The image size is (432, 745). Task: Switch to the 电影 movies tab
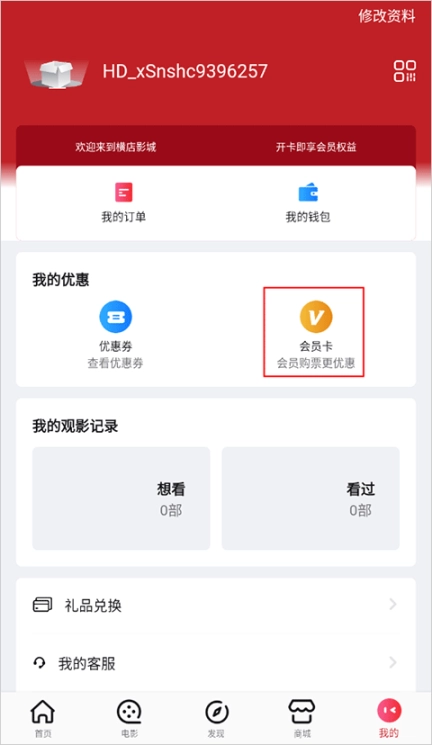(129, 718)
